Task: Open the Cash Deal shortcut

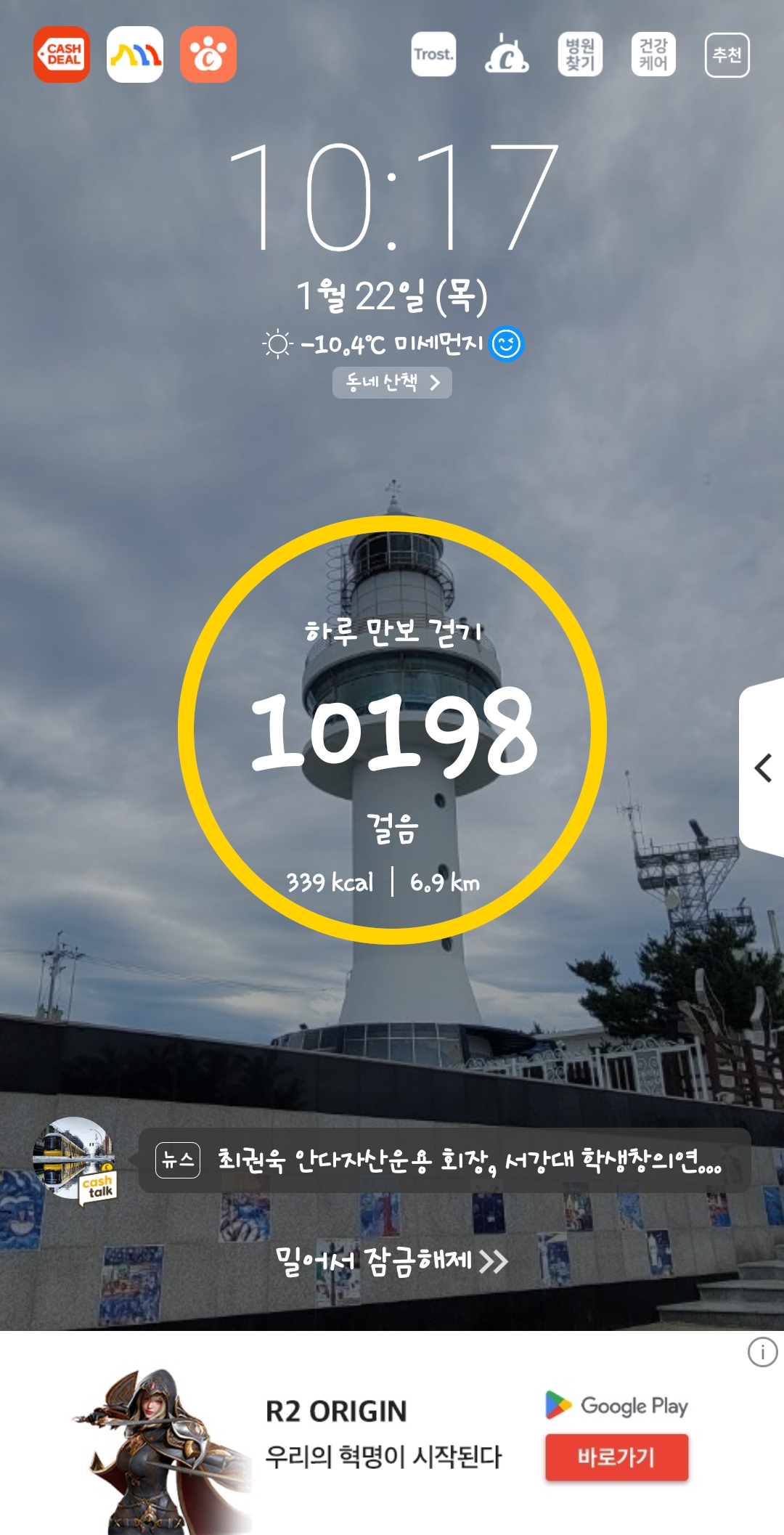Action: 62,54
